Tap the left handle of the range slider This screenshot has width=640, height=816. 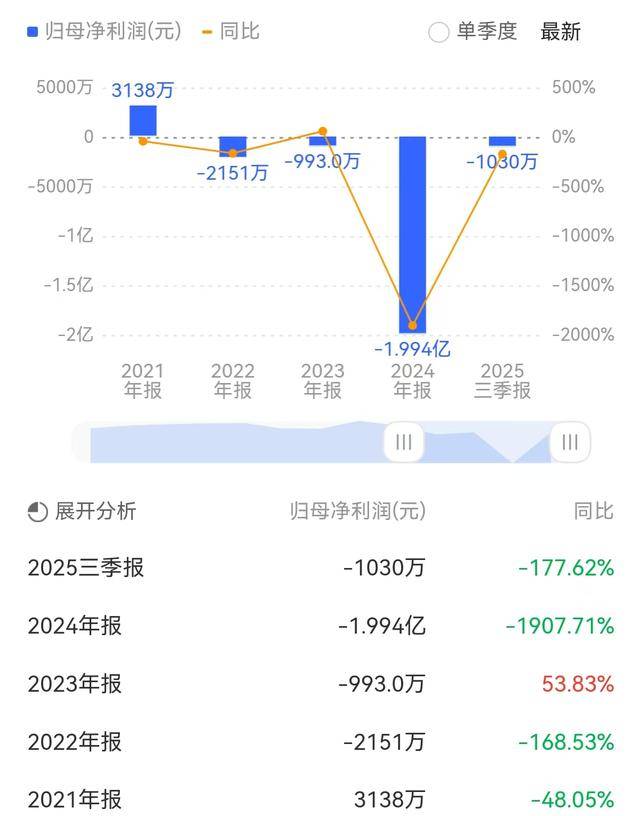[404, 442]
